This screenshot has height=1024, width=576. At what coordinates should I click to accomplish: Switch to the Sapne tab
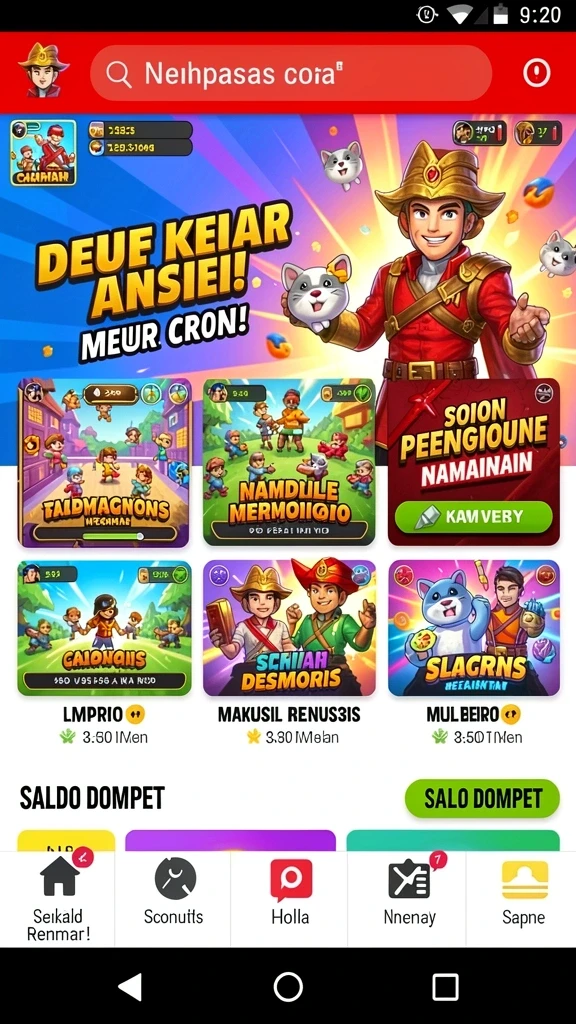click(523, 899)
